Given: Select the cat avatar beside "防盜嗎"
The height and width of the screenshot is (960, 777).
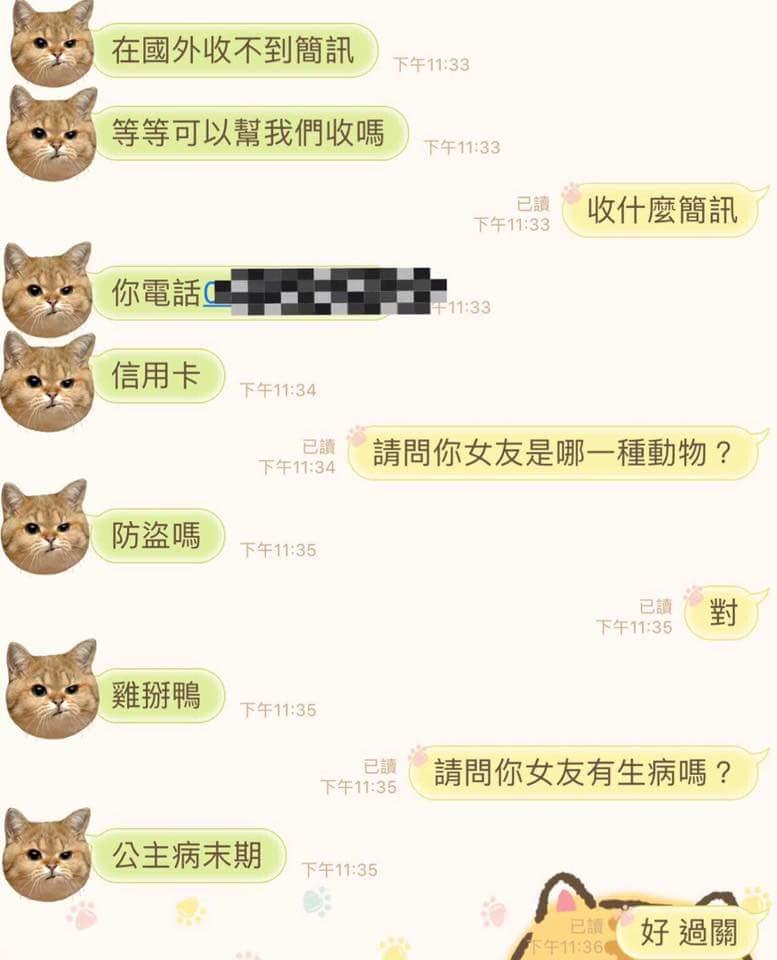Looking at the screenshot, I should [x=46, y=528].
